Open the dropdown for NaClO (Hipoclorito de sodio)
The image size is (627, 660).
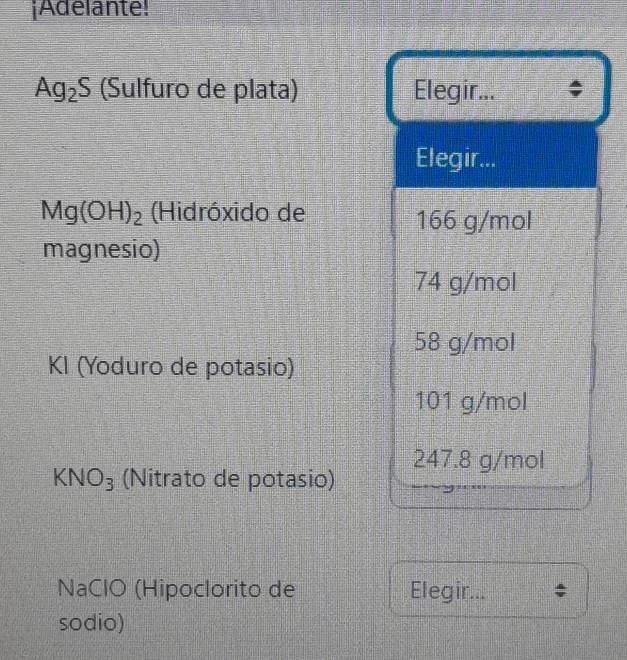(488, 590)
